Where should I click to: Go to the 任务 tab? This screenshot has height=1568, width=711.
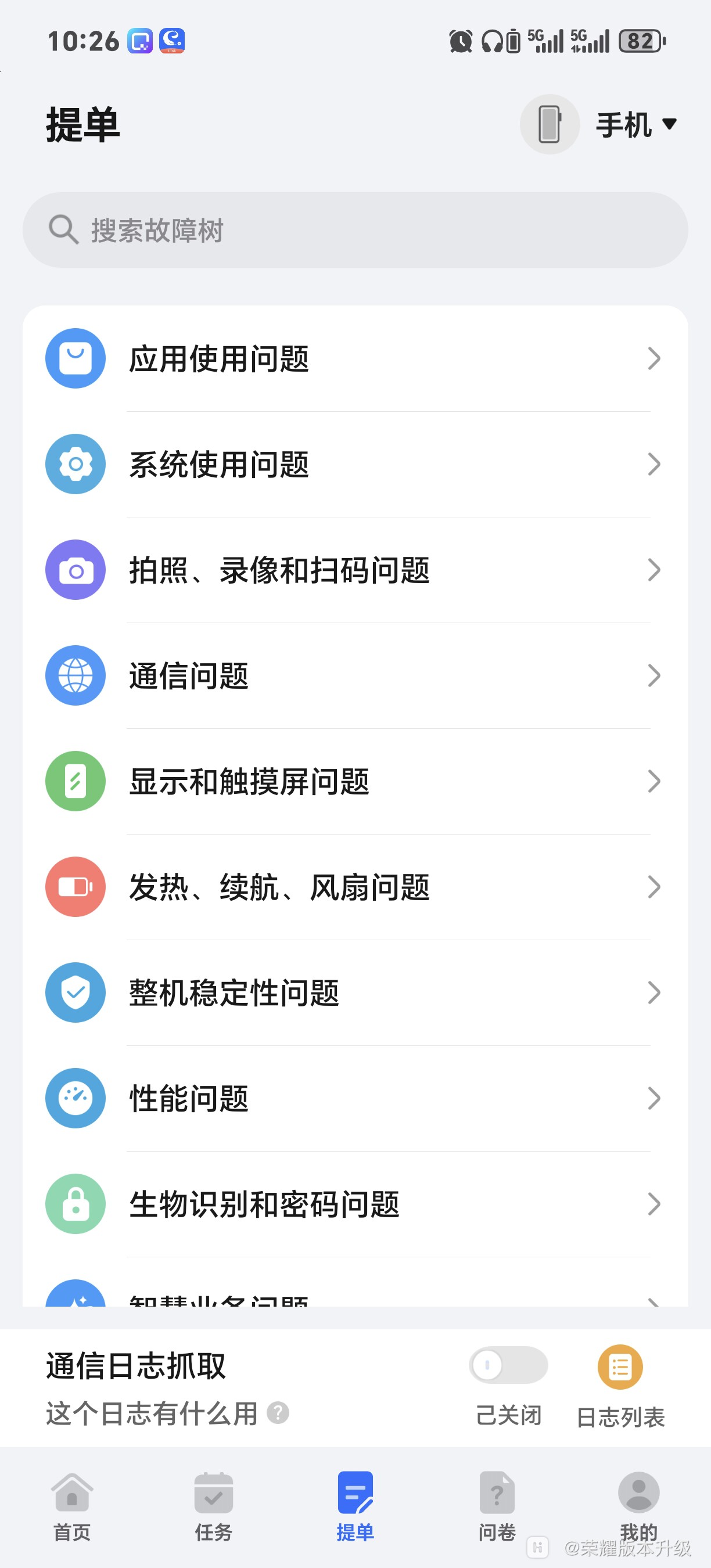tap(214, 1506)
